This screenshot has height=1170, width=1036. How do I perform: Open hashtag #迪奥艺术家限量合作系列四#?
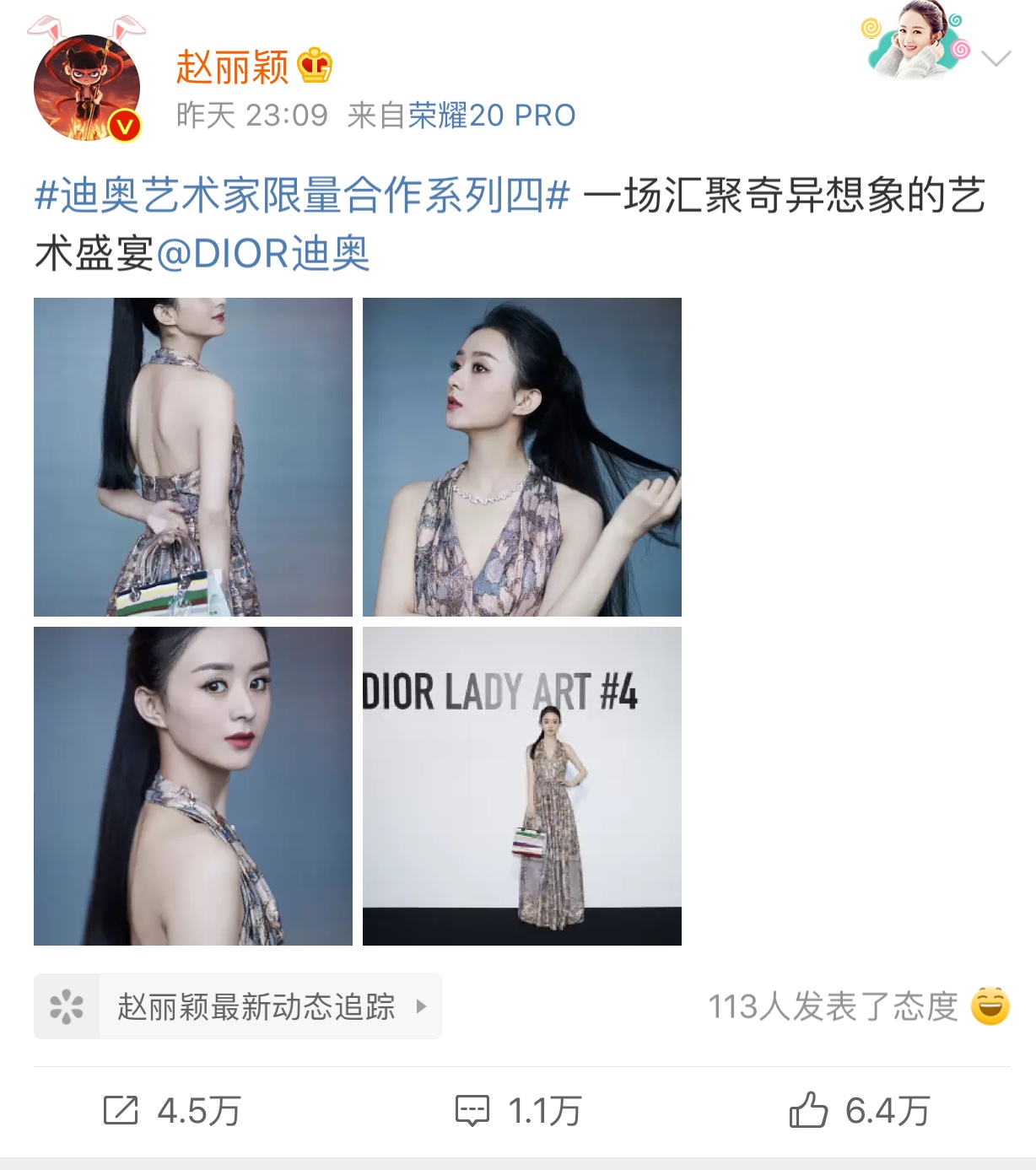(x=302, y=197)
